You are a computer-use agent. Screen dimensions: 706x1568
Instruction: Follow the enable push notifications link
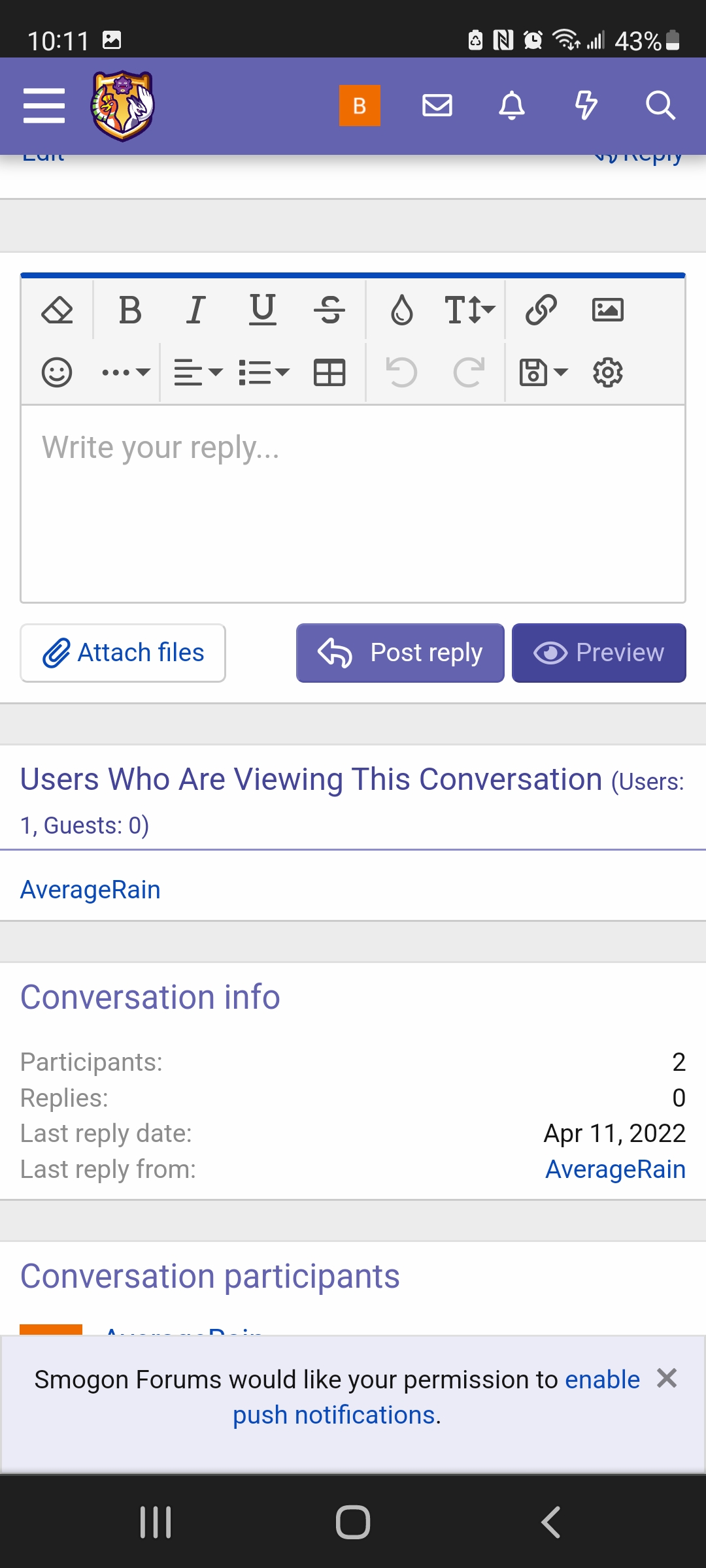[x=601, y=1380]
